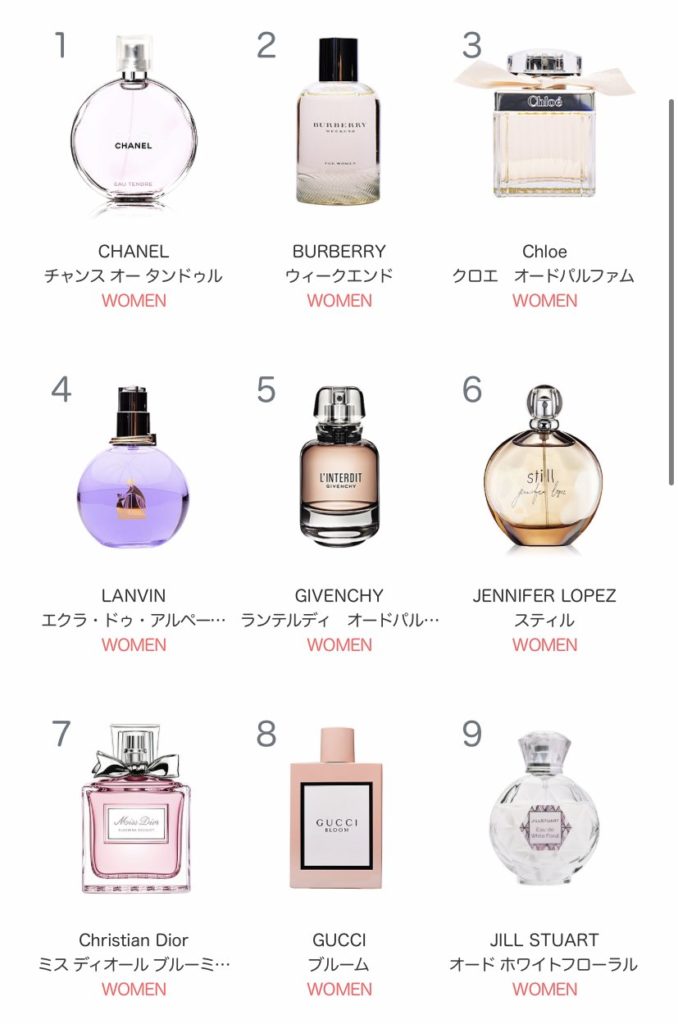Image resolution: width=678 pixels, height=1024 pixels.
Task: Open the LANVIN Eclat d'Arpege product
Action: (x=133, y=468)
